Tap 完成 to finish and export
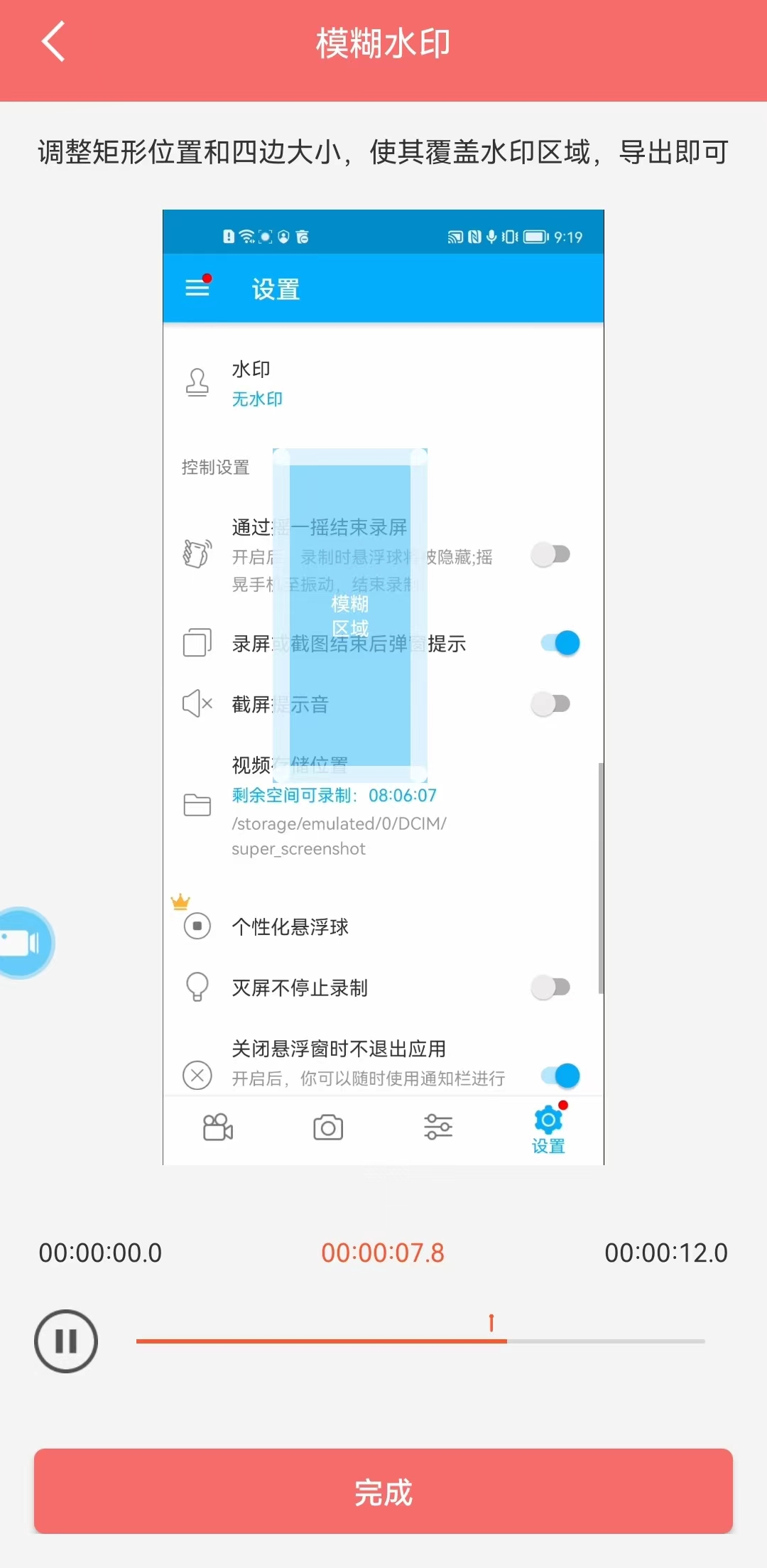The width and height of the screenshot is (767, 1568). pos(383,1491)
